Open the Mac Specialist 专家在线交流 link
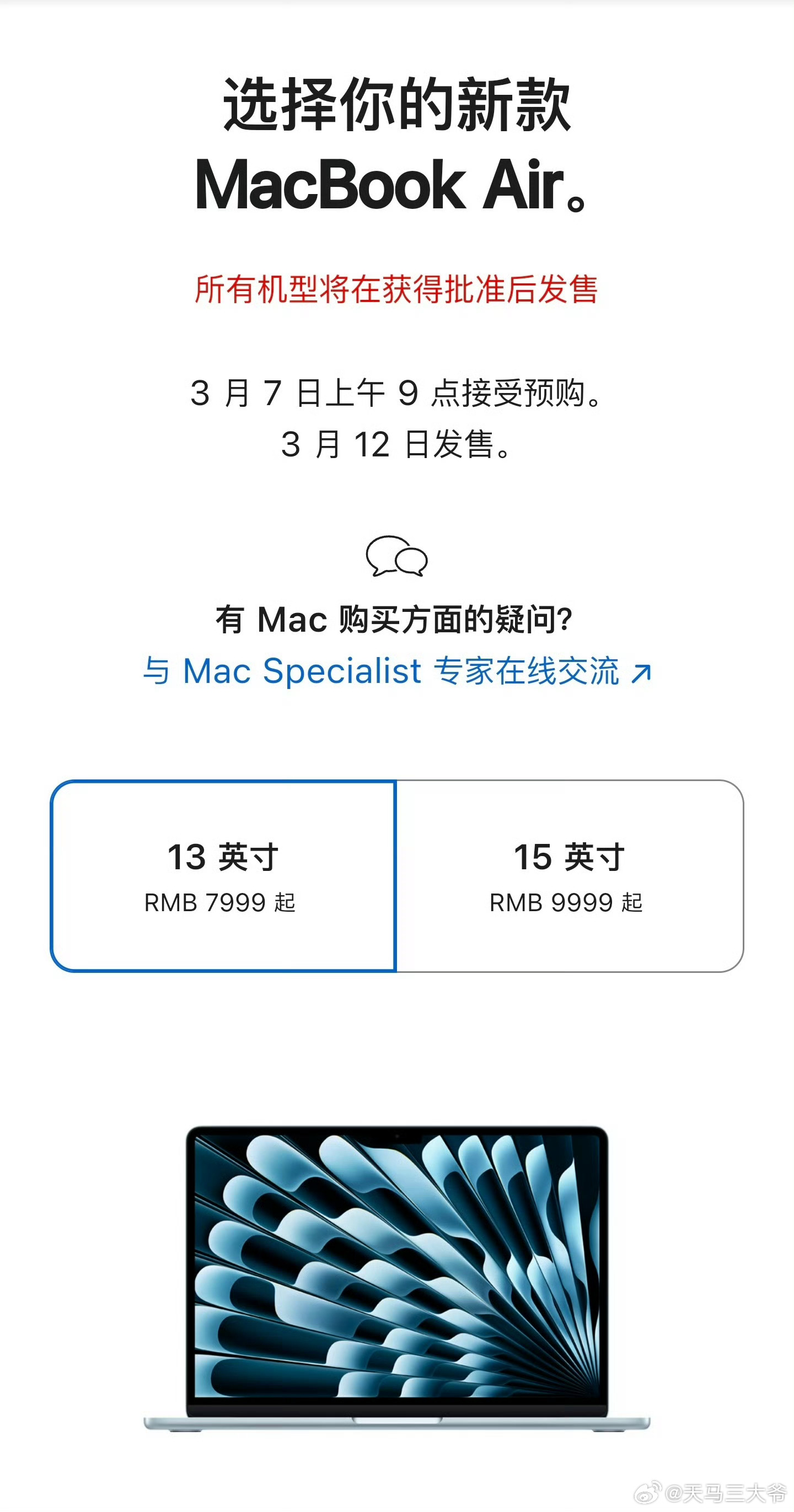This screenshot has width=794, height=1512. tap(397, 671)
